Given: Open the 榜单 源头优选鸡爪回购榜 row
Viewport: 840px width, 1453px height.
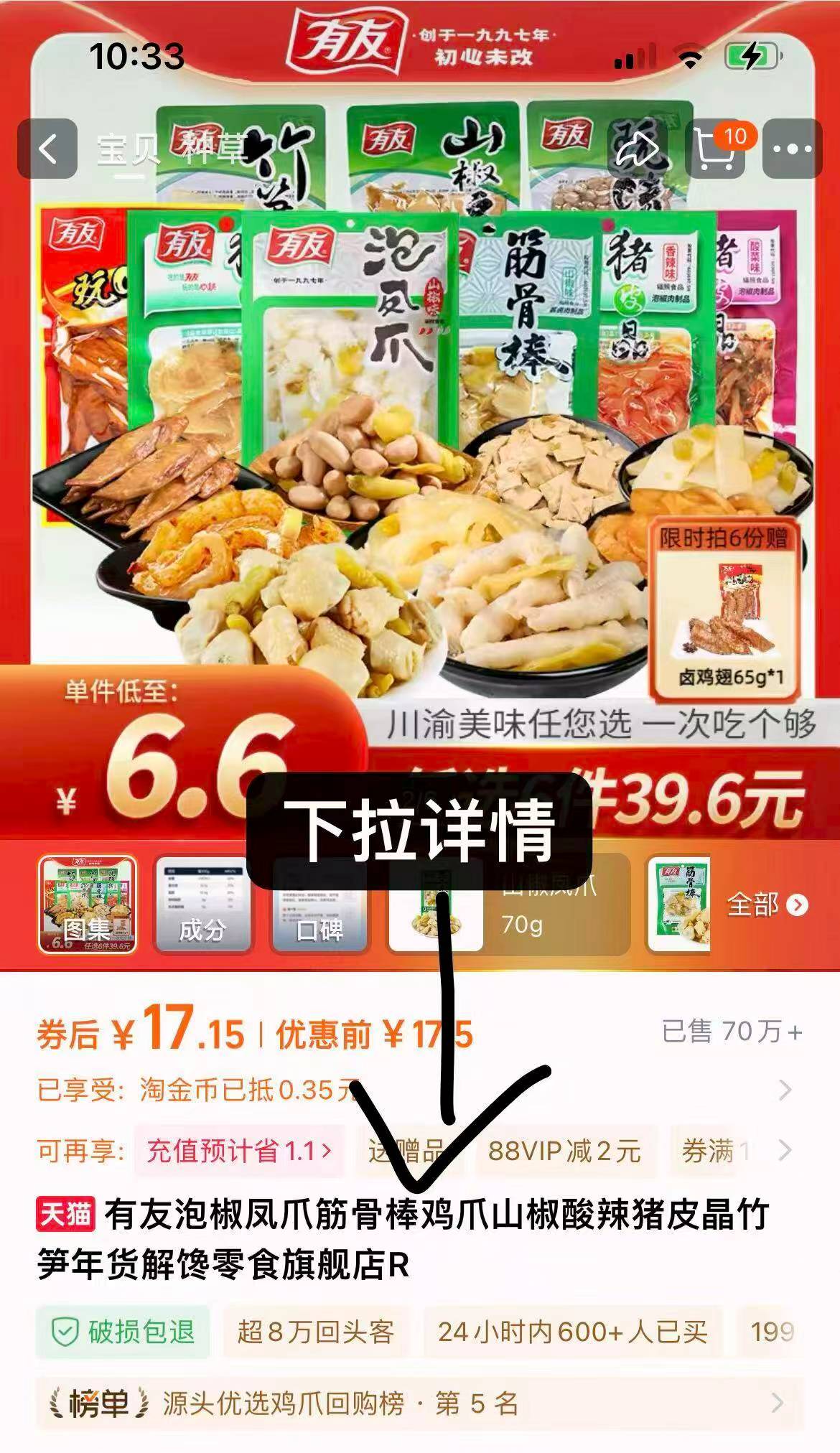Looking at the screenshot, I should 419,1403.
